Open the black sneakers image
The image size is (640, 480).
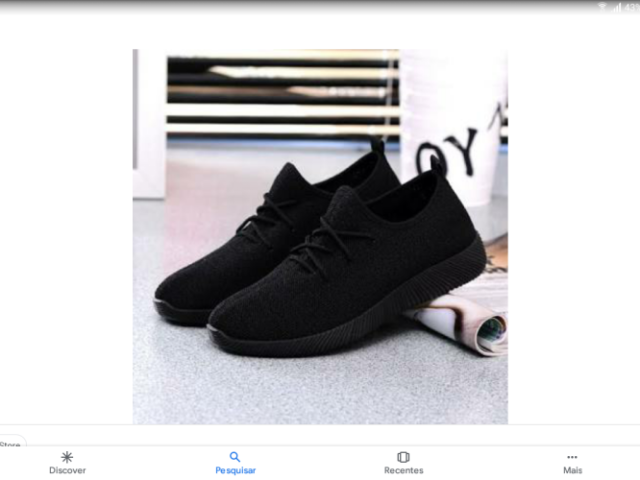(x=320, y=236)
